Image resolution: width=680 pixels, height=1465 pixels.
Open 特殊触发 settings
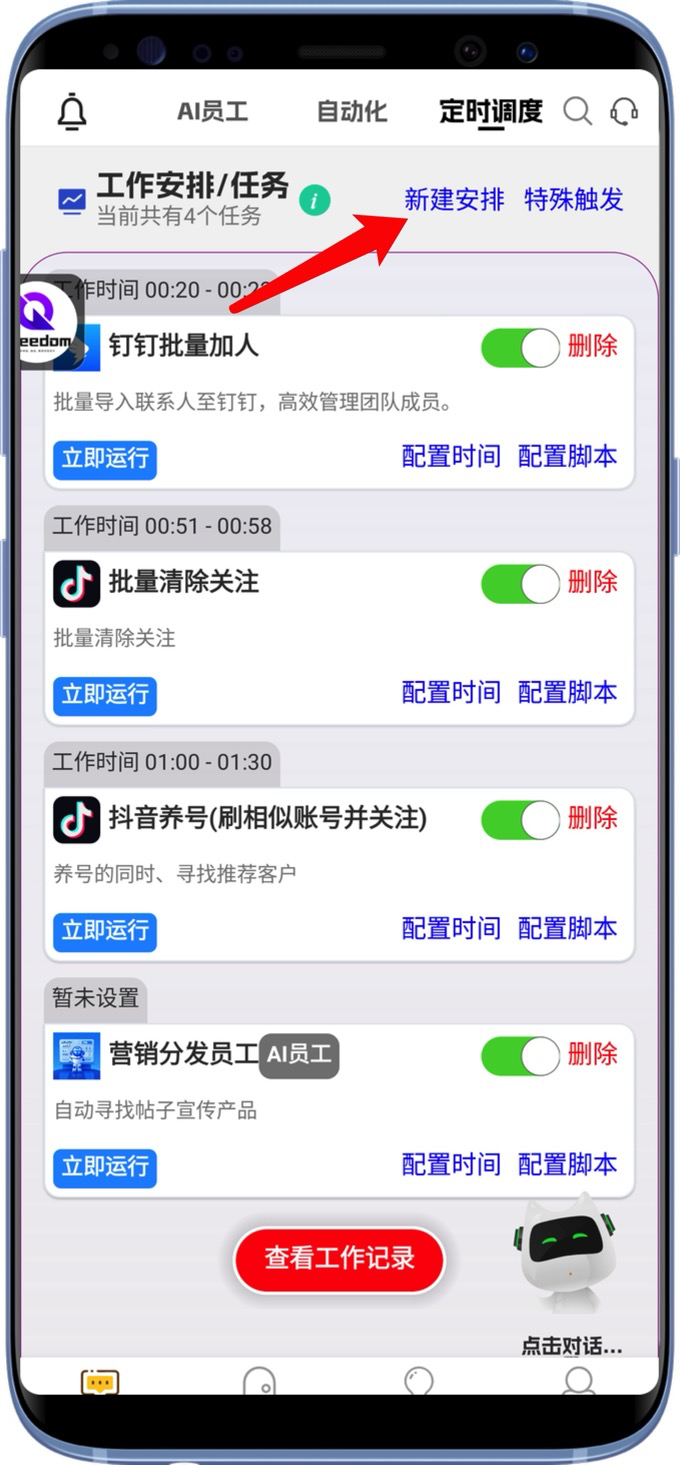coord(574,199)
